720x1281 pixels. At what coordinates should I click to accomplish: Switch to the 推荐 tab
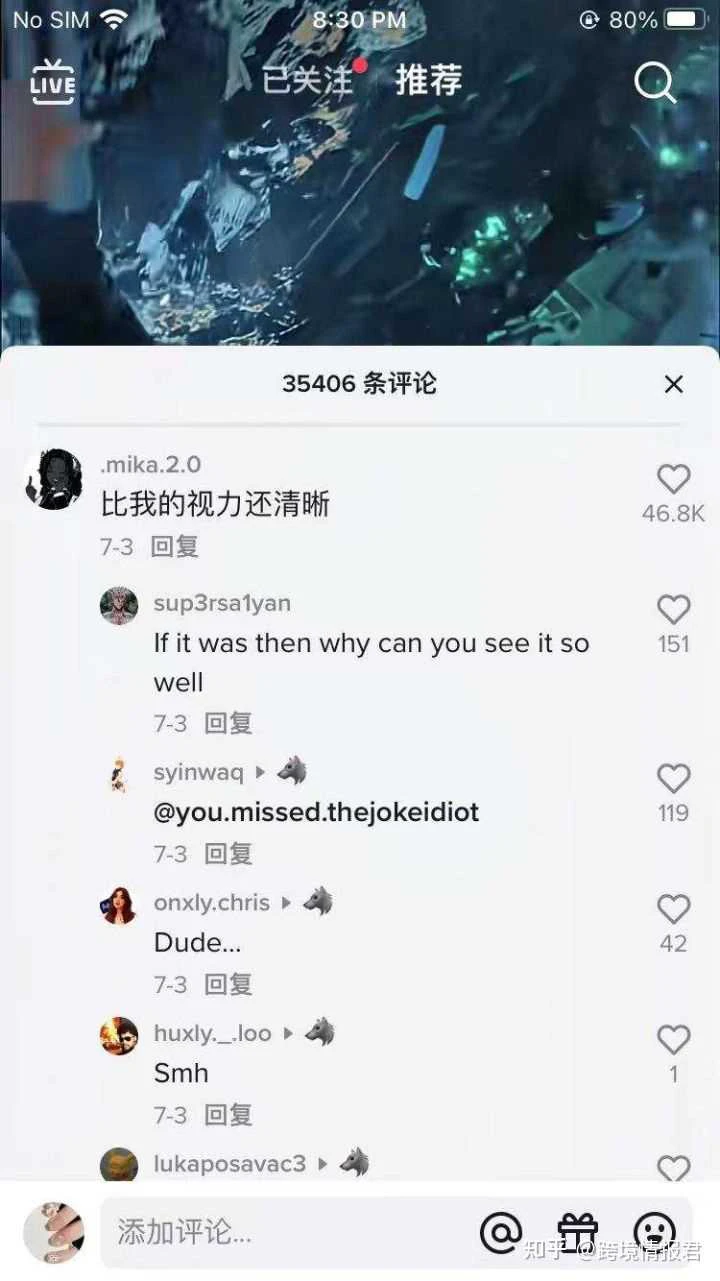[x=428, y=81]
